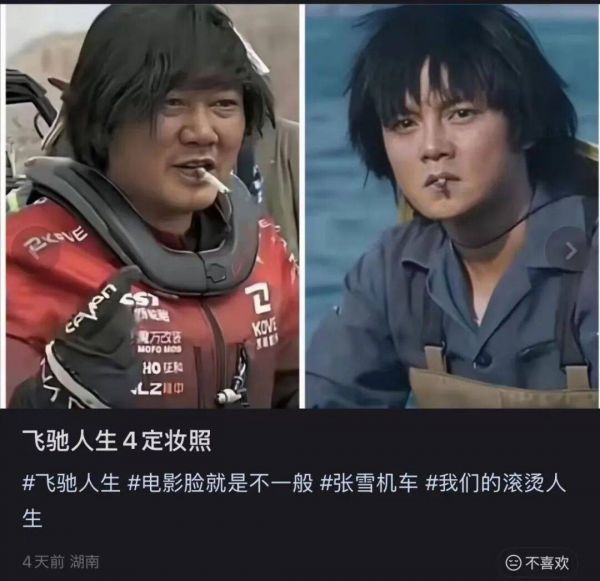Tap the 不喜欢 dislike button
The image size is (600, 581).
[537, 562]
